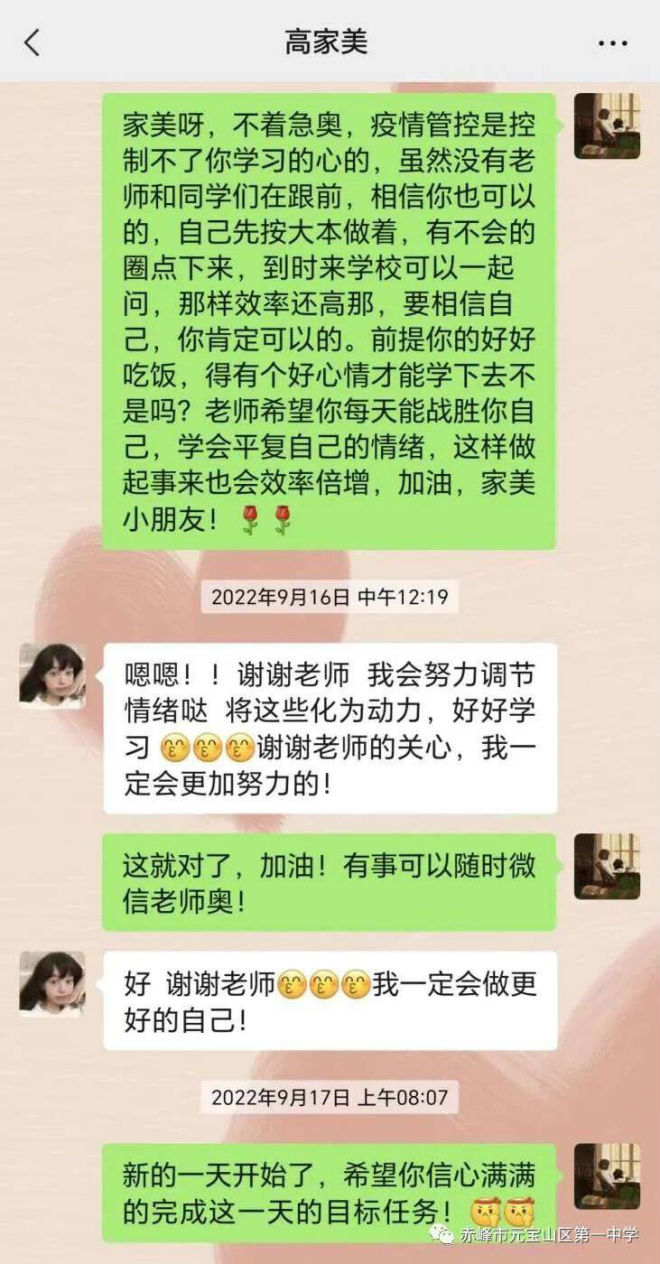Open the three-dot chat options menu
The width and height of the screenshot is (660, 1264).
coord(612,43)
